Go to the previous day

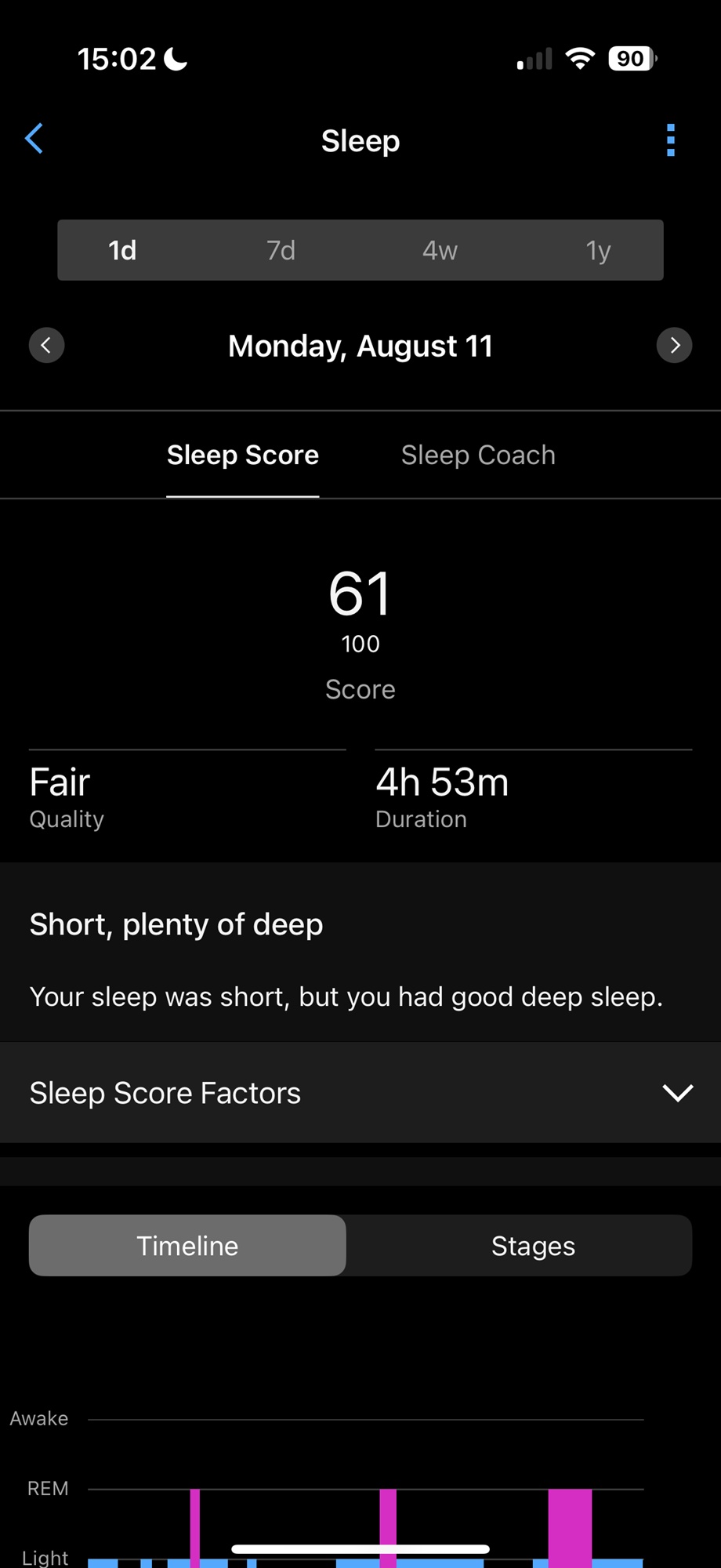[46, 345]
